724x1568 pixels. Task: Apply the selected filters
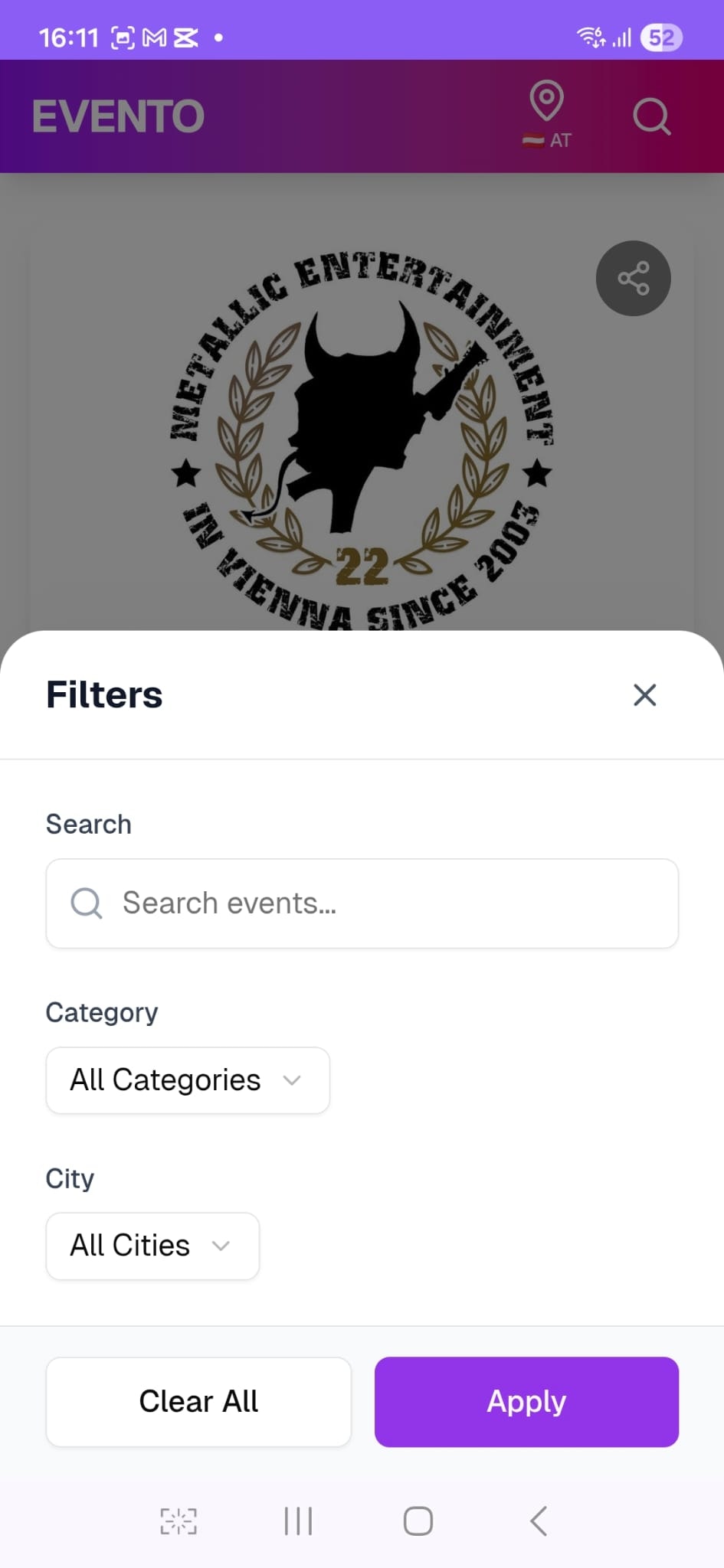(526, 1401)
